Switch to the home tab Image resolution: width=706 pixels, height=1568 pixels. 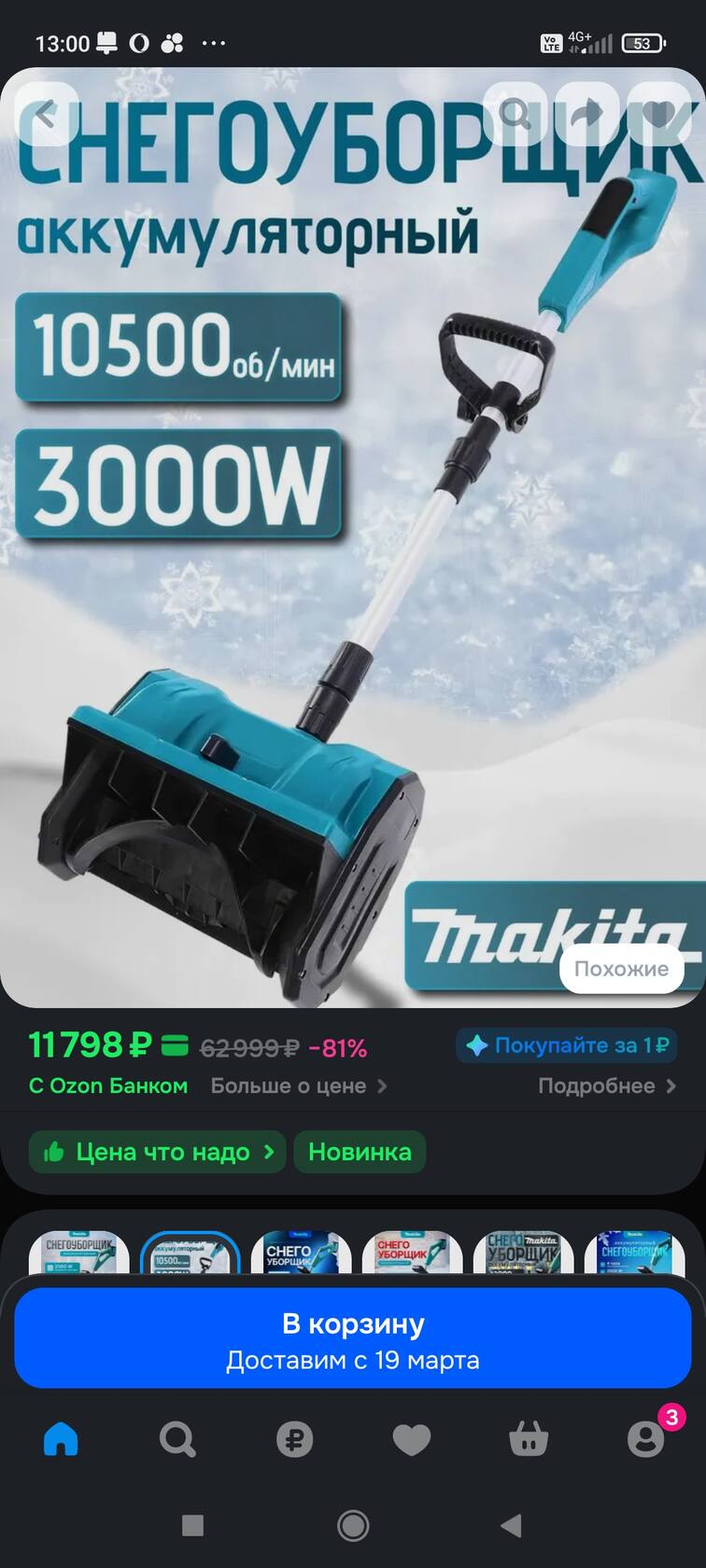tap(62, 1439)
